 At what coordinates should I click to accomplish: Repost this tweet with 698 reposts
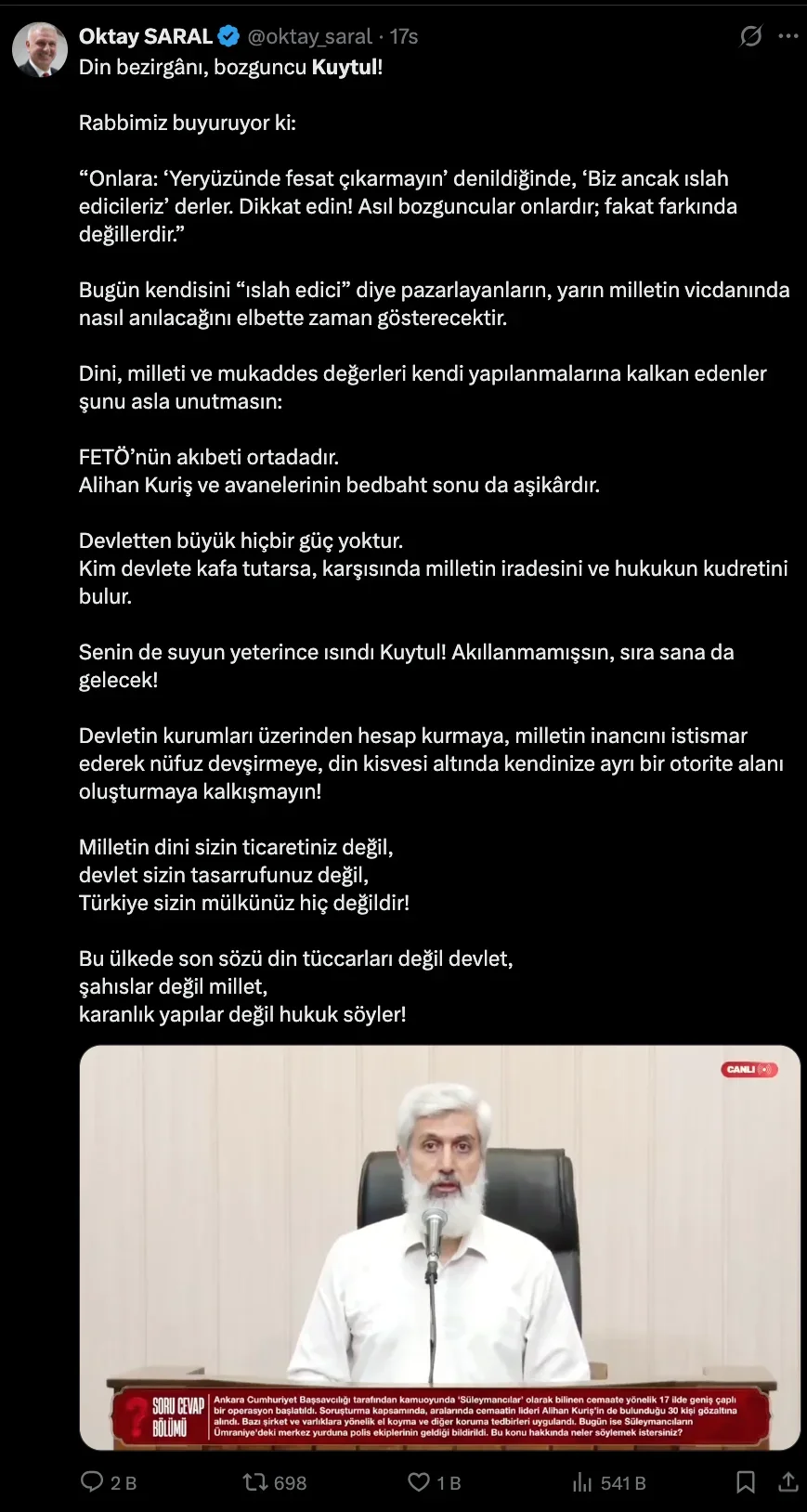pyautogui.click(x=255, y=1482)
